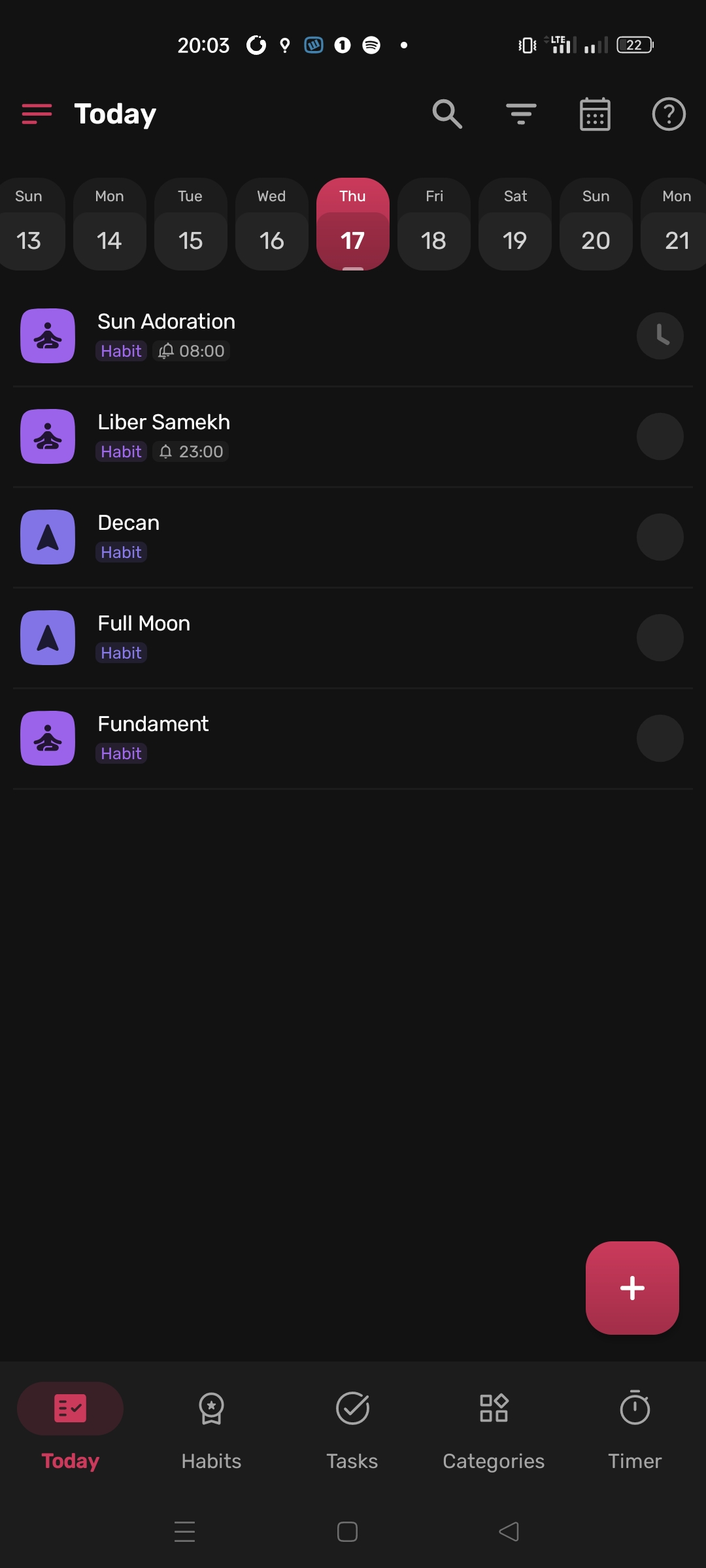The width and height of the screenshot is (706, 1568).
Task: Select Wednesday 16 in the date strip
Action: 271,224
